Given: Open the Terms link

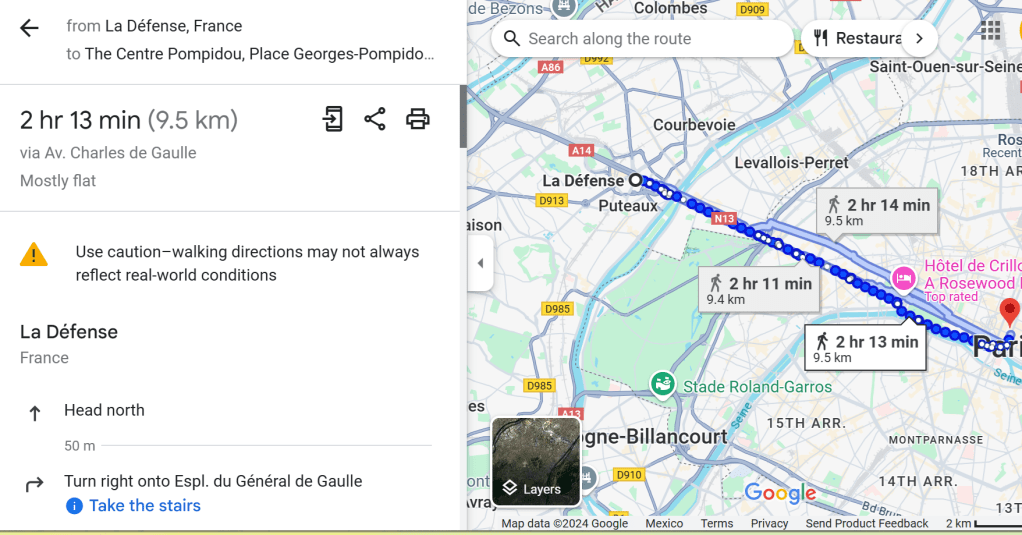Looking at the screenshot, I should click(x=716, y=523).
